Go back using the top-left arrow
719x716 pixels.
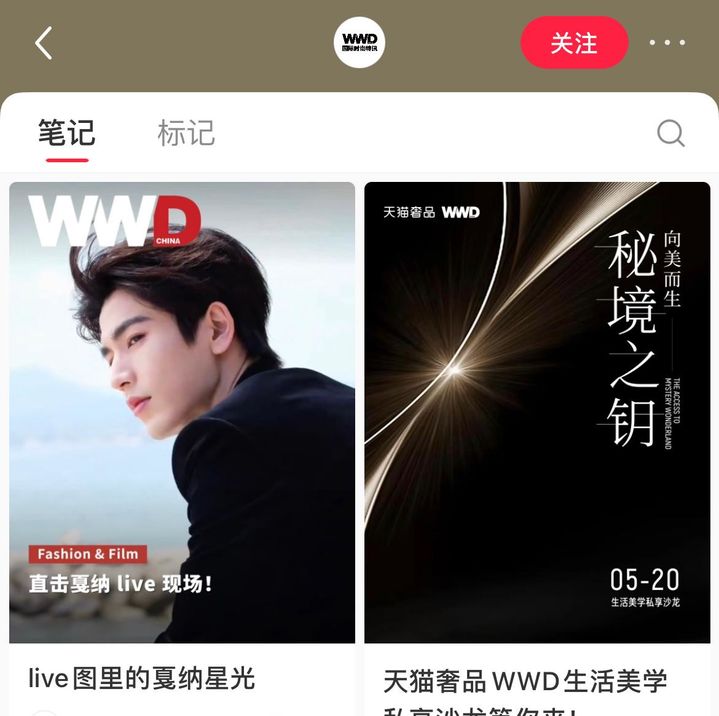pyautogui.click(x=43, y=44)
